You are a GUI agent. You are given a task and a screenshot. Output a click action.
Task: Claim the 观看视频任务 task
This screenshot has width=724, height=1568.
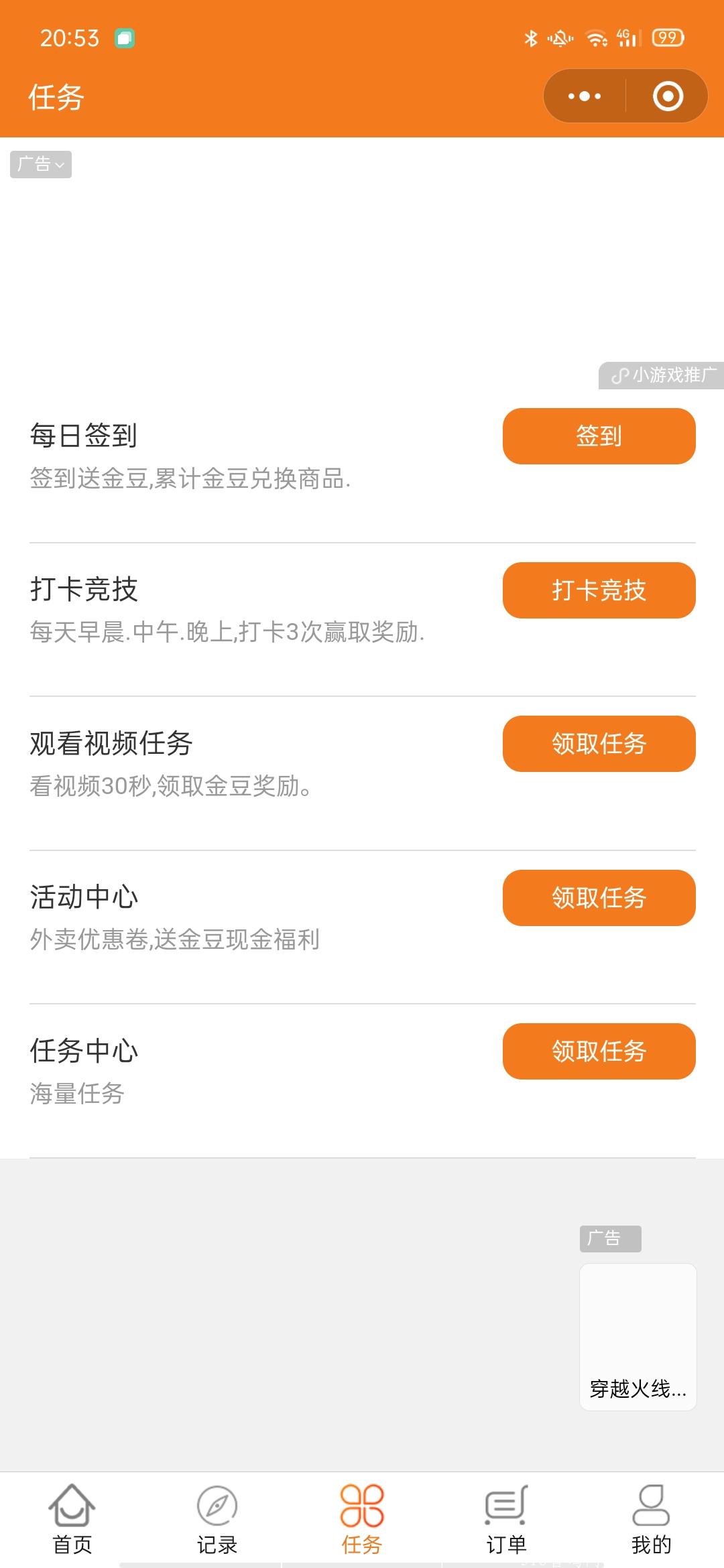599,744
